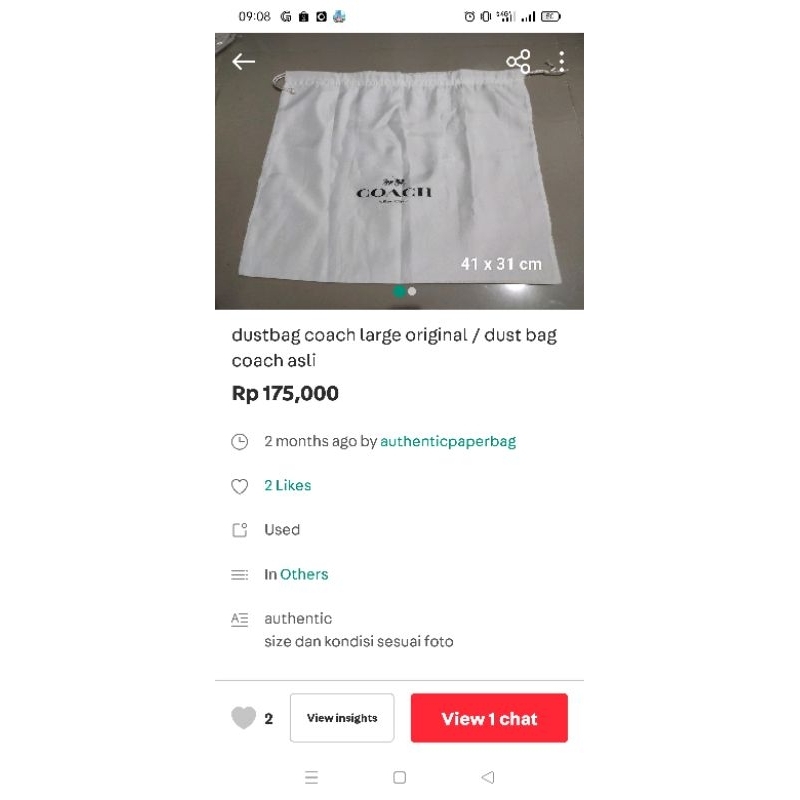Open the dustbag product photo
Screen dimensions: 800x800
tap(399, 180)
